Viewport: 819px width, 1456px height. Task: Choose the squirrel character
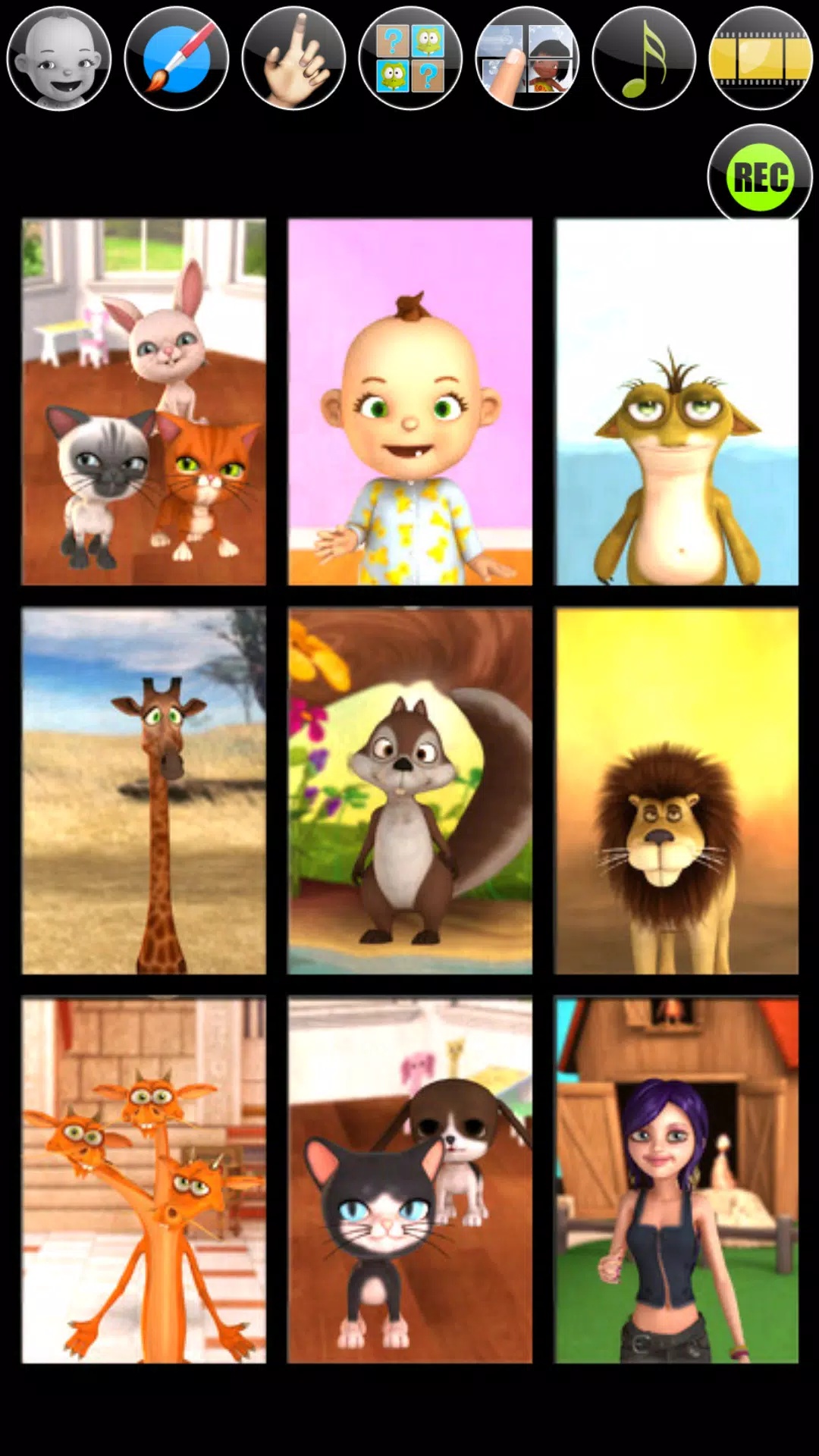point(410,790)
